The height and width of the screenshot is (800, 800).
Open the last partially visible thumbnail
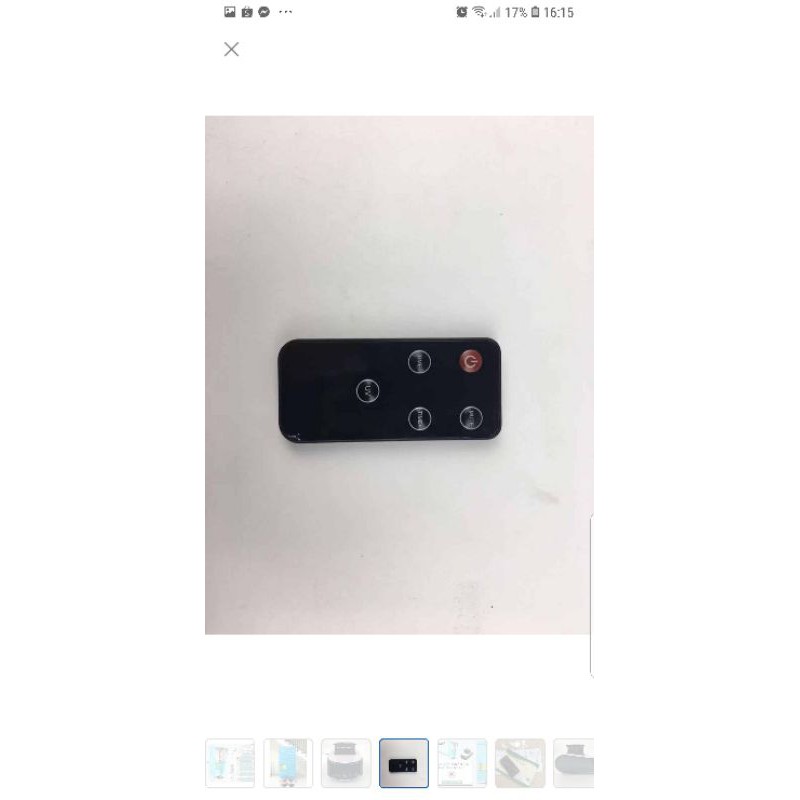coord(574,763)
